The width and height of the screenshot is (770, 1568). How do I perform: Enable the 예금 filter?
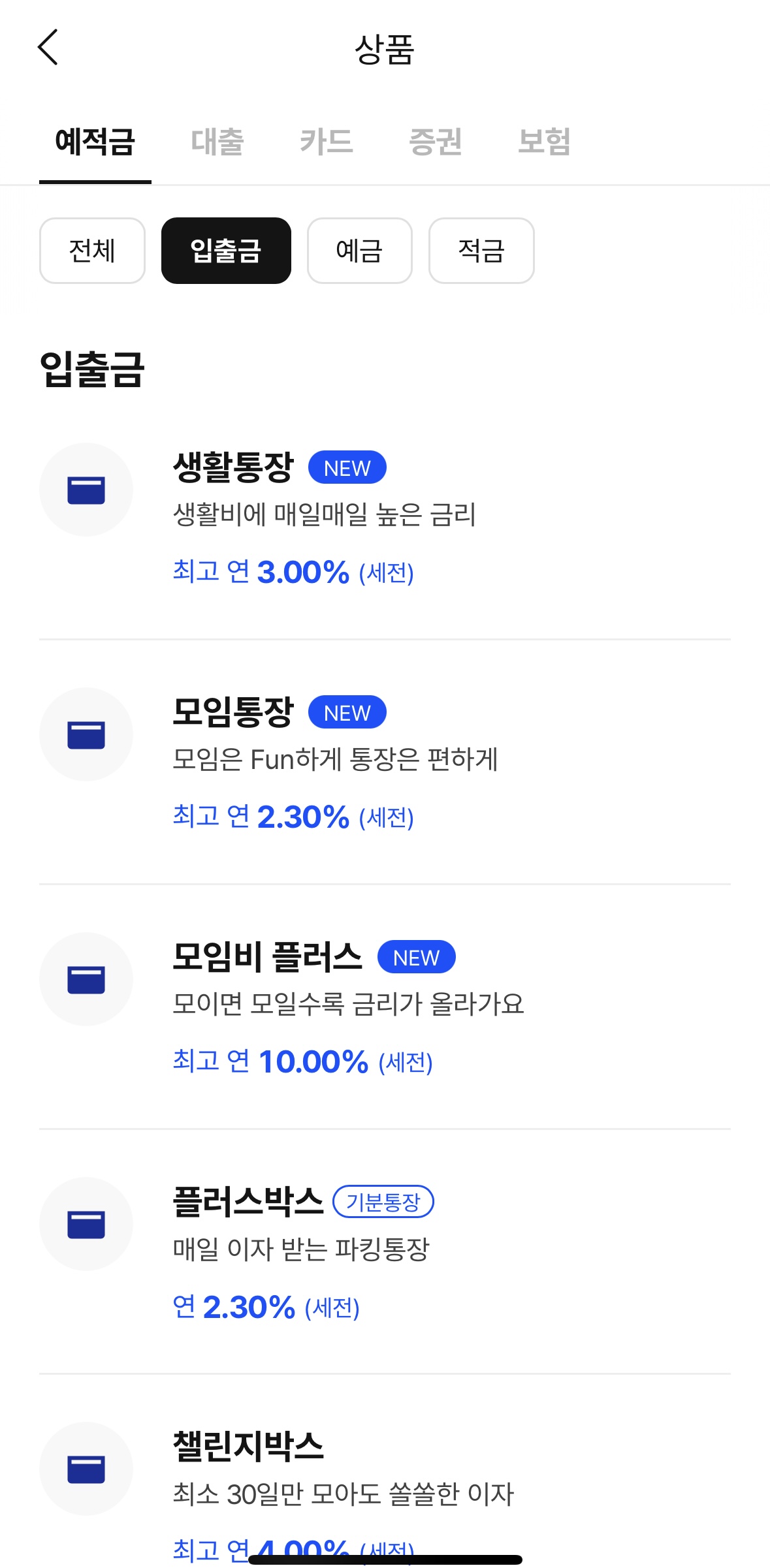point(359,251)
